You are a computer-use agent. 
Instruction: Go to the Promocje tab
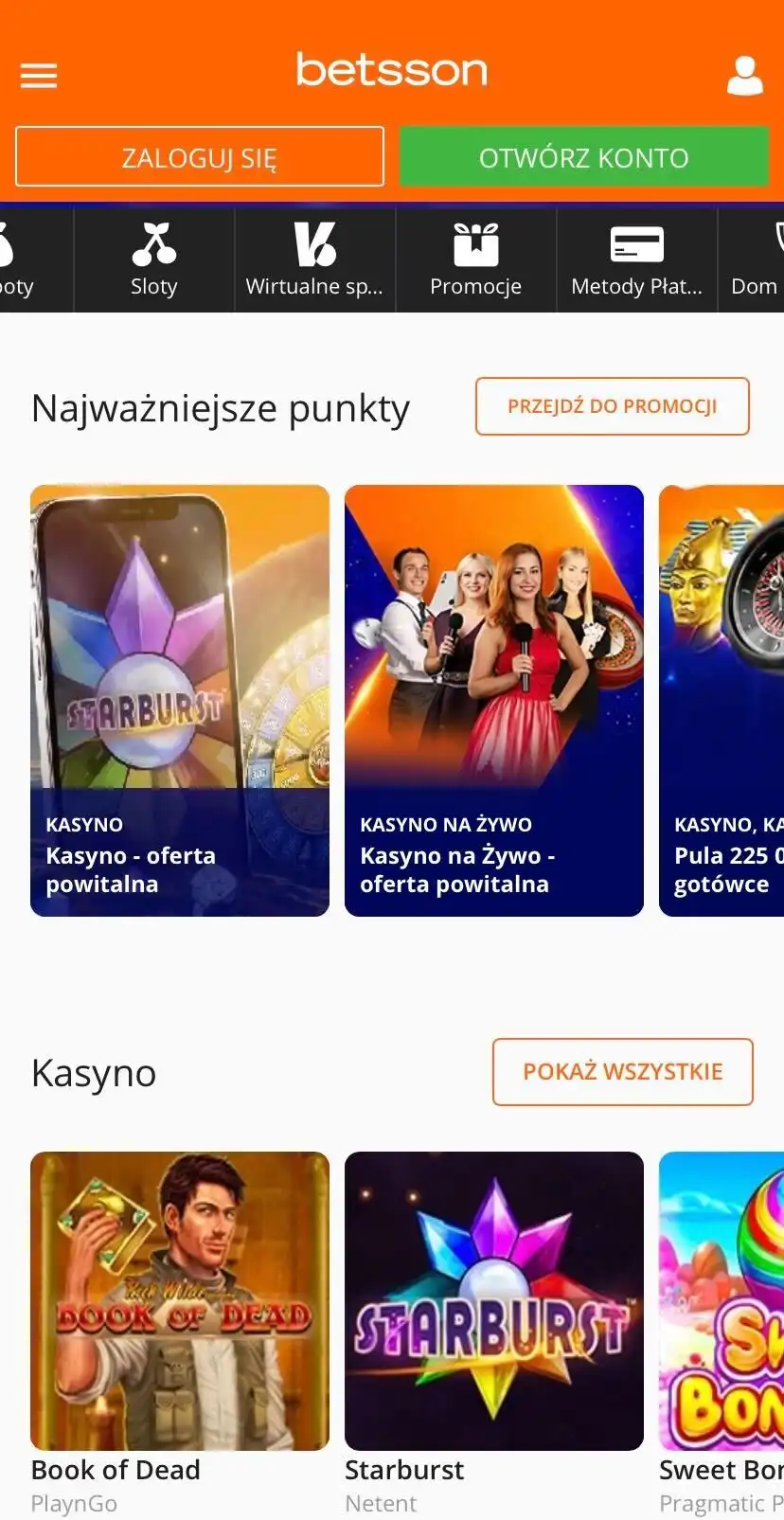(x=475, y=260)
